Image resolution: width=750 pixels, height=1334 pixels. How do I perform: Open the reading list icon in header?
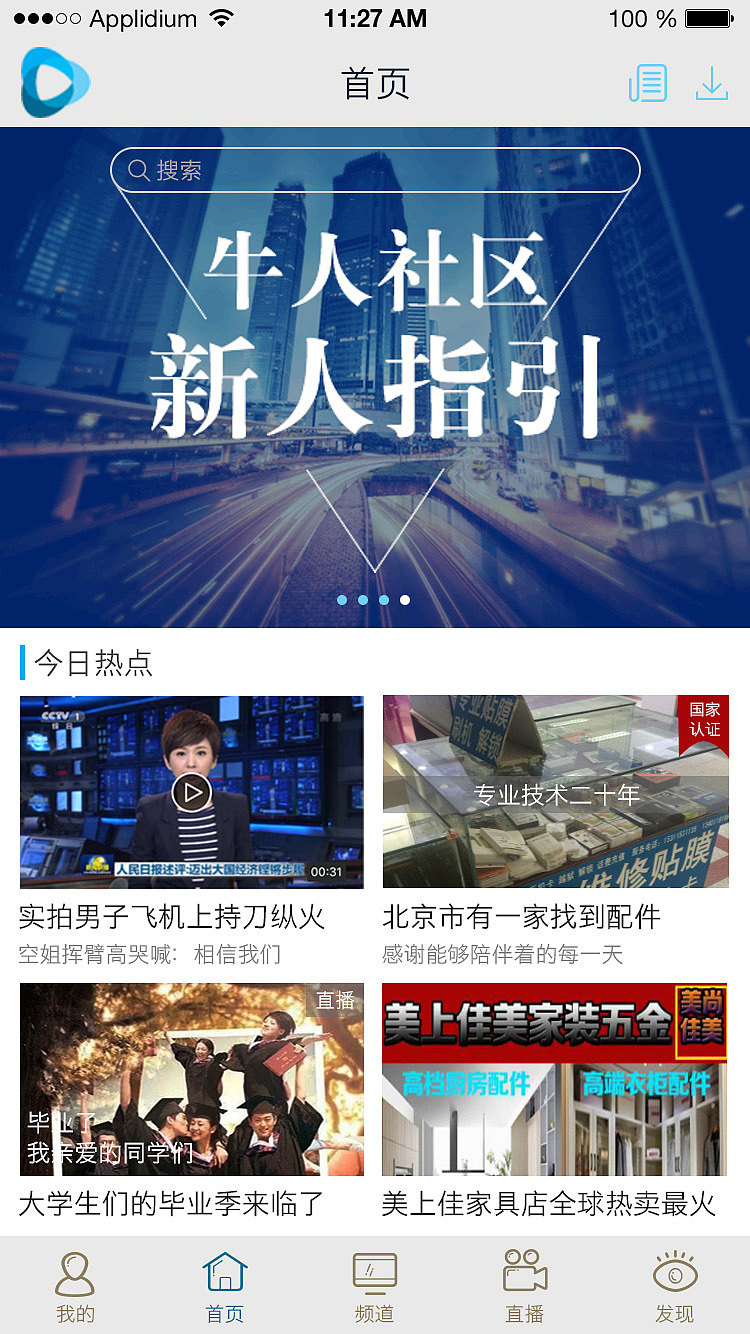[x=648, y=83]
